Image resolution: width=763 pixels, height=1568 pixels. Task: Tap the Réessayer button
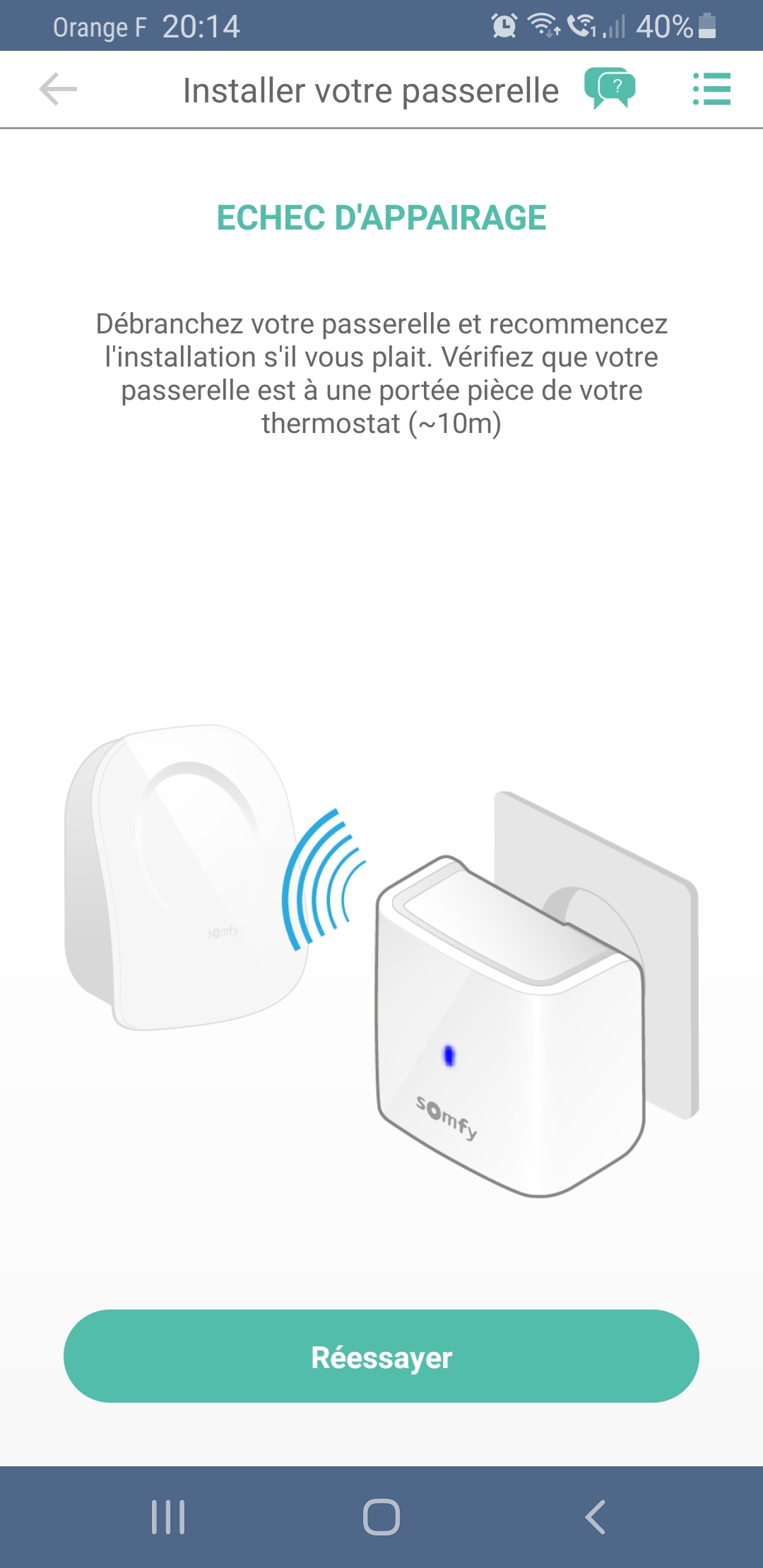(381, 1356)
